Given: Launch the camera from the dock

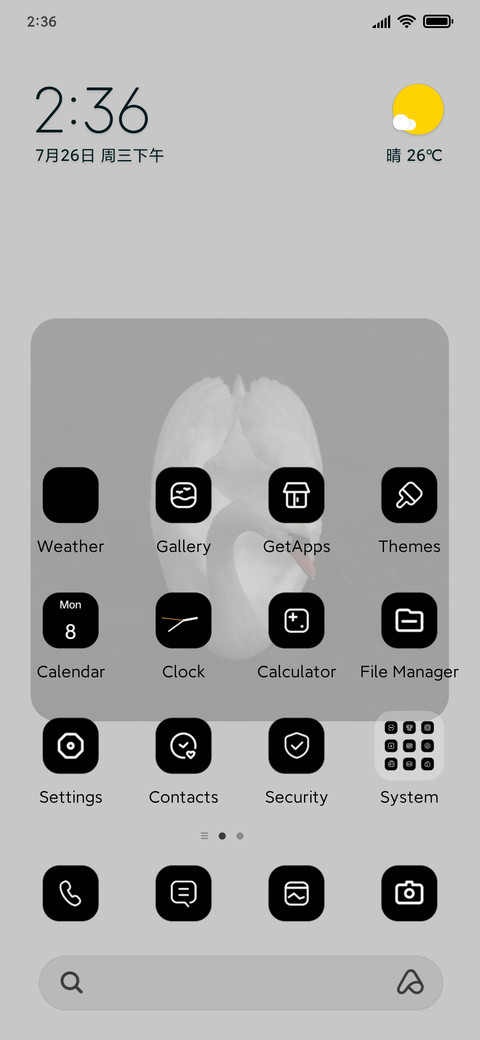Looking at the screenshot, I should (x=409, y=893).
